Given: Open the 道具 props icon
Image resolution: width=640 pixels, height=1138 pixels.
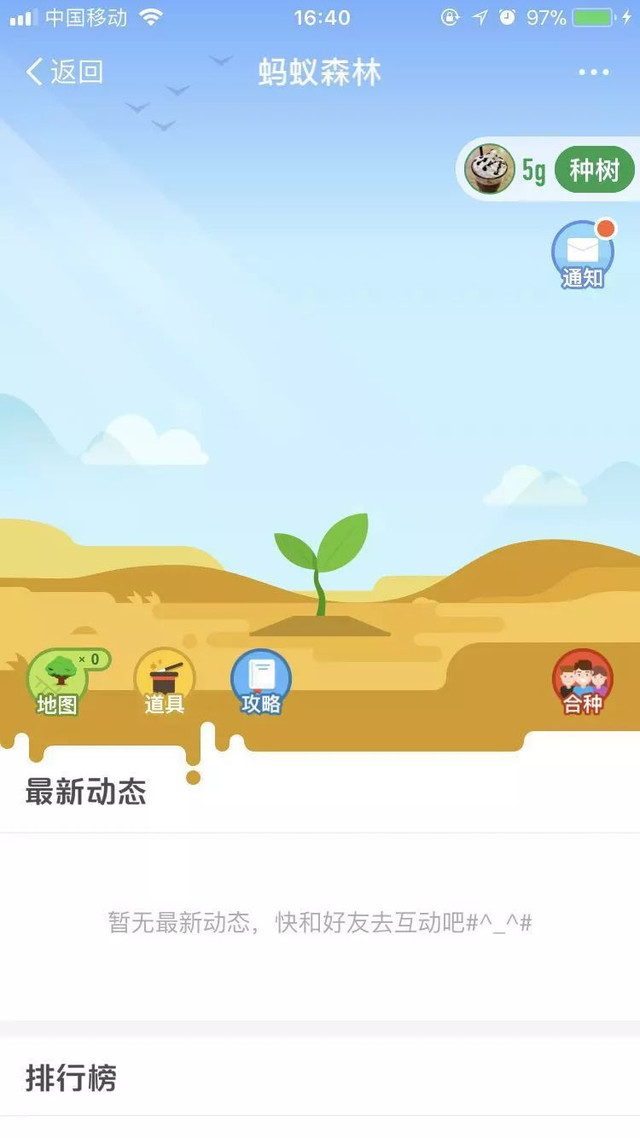Looking at the screenshot, I should tap(164, 682).
